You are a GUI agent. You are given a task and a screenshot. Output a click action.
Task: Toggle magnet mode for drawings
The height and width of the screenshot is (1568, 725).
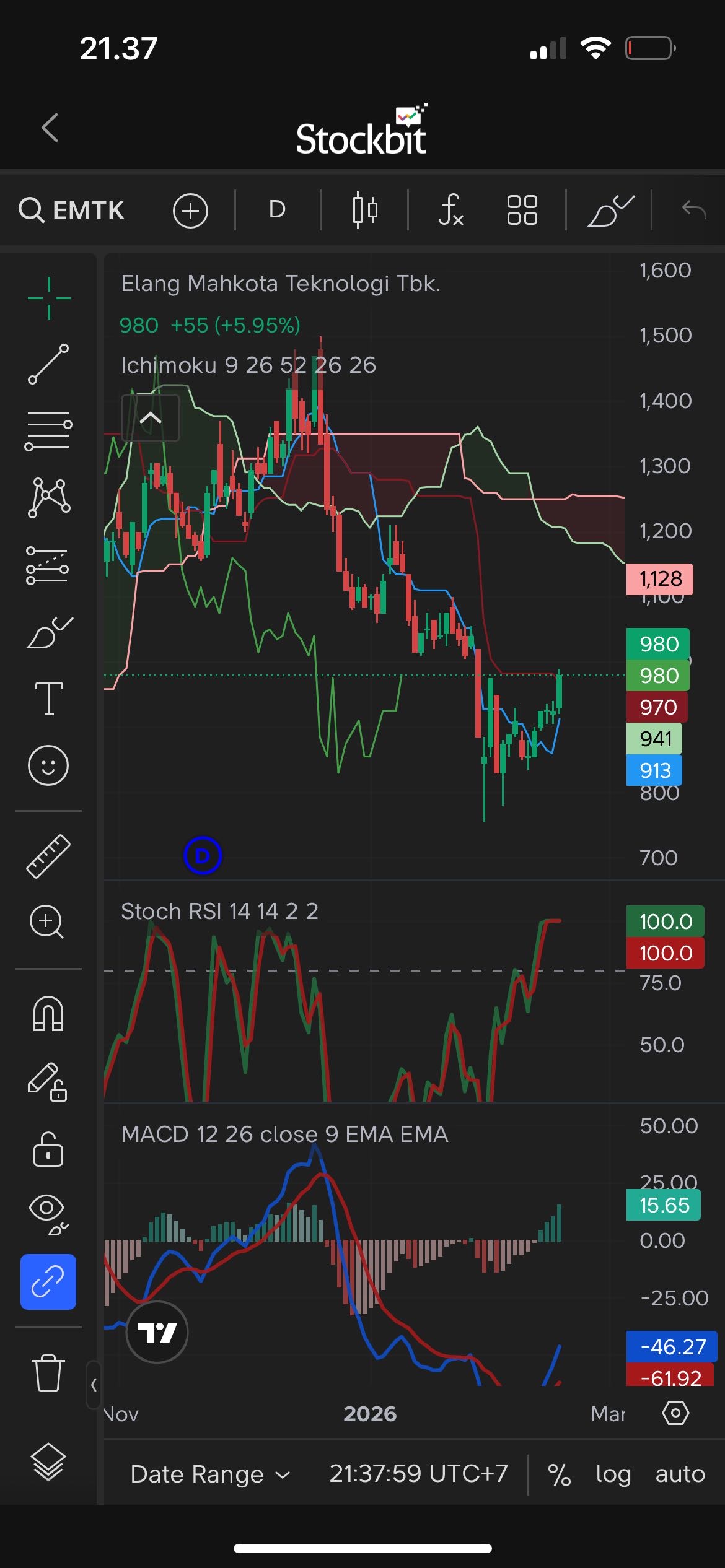point(48,1013)
